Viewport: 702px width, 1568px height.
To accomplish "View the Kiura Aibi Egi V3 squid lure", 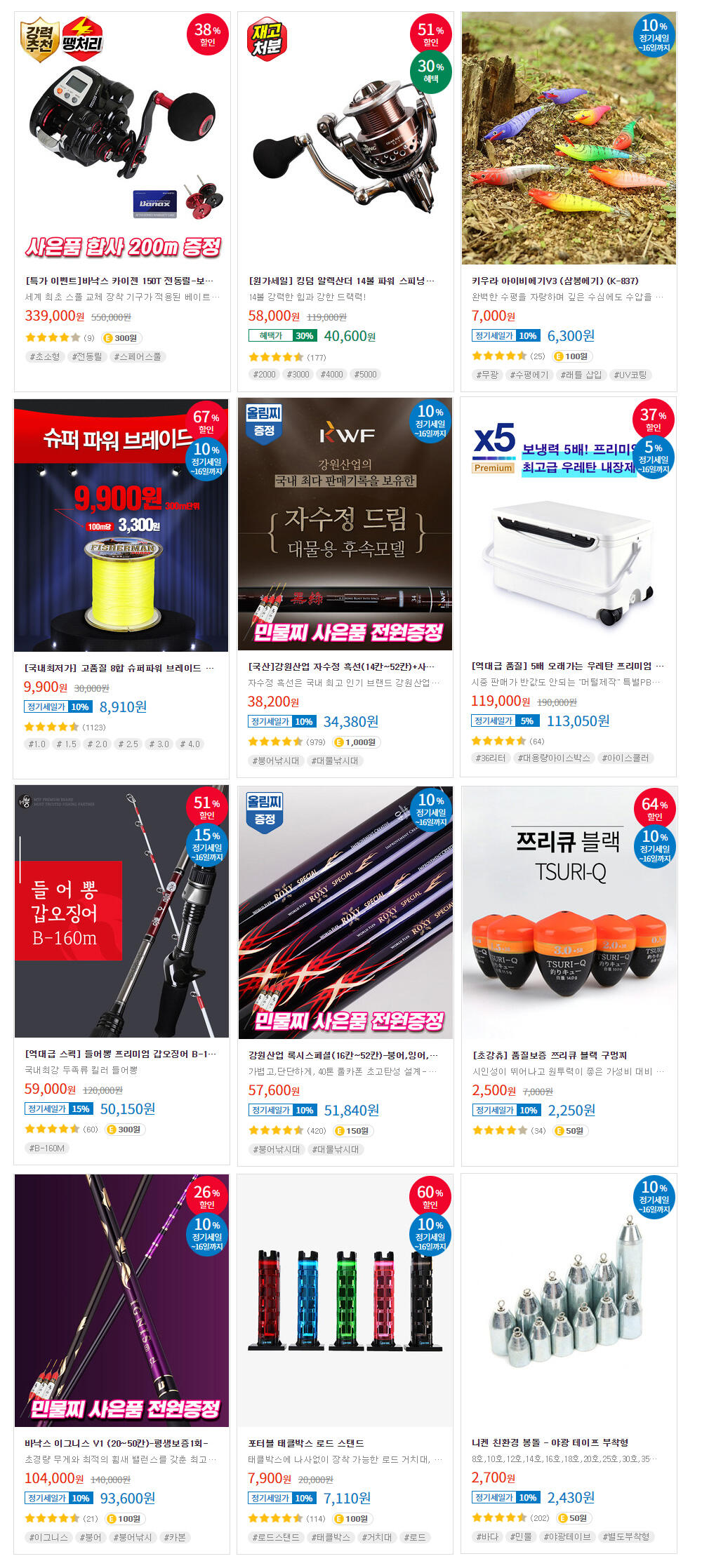I will [x=569, y=201].
